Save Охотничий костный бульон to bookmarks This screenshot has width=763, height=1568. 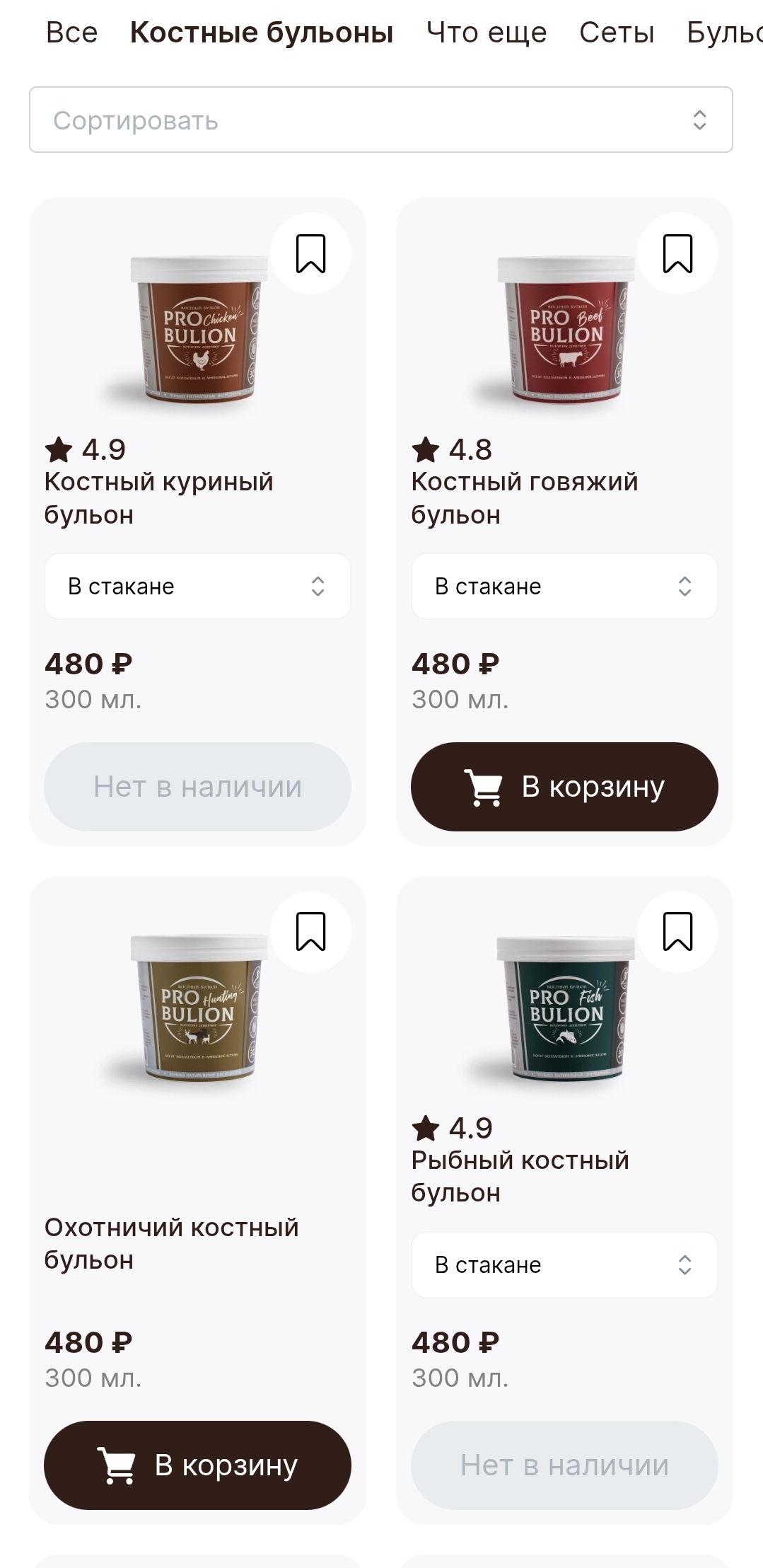[310, 931]
